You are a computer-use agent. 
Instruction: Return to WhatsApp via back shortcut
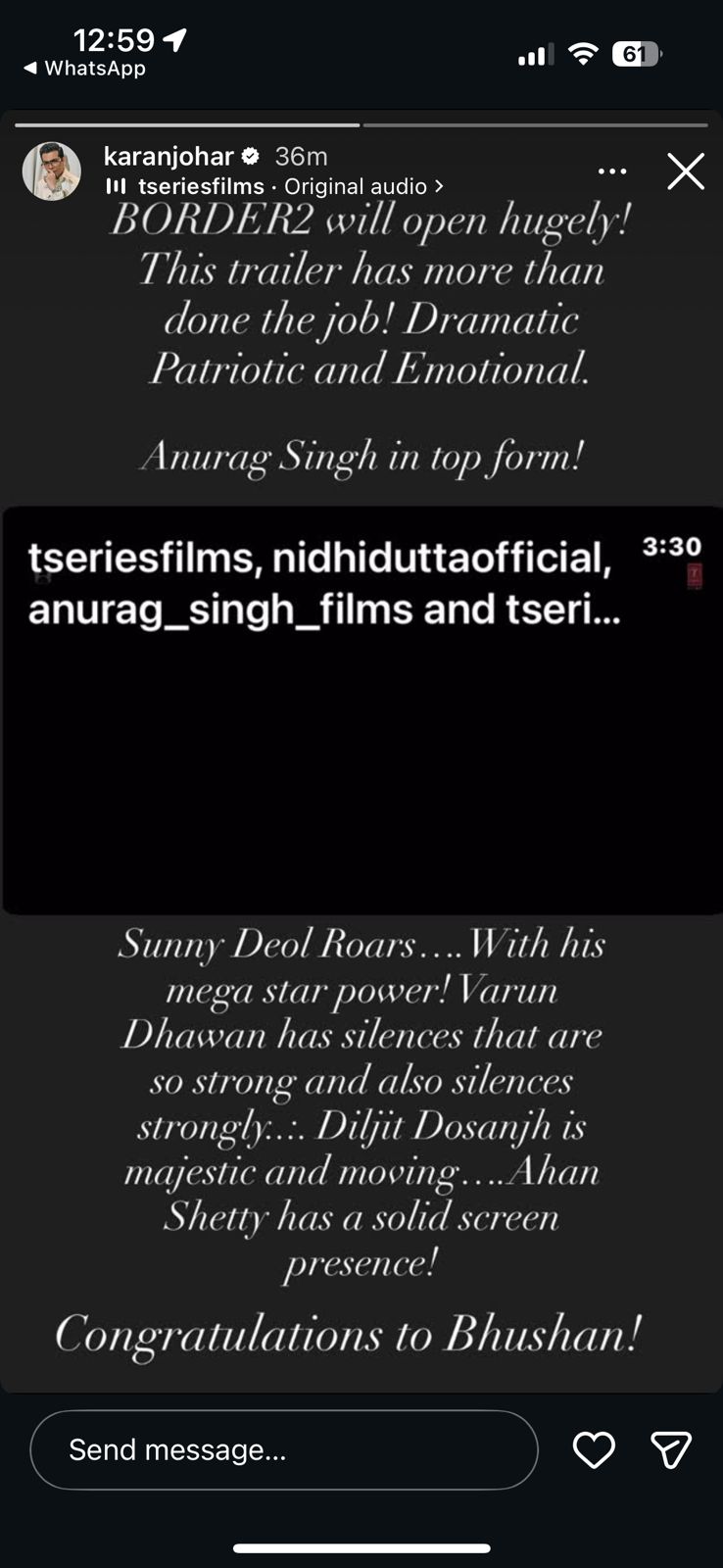click(84, 69)
